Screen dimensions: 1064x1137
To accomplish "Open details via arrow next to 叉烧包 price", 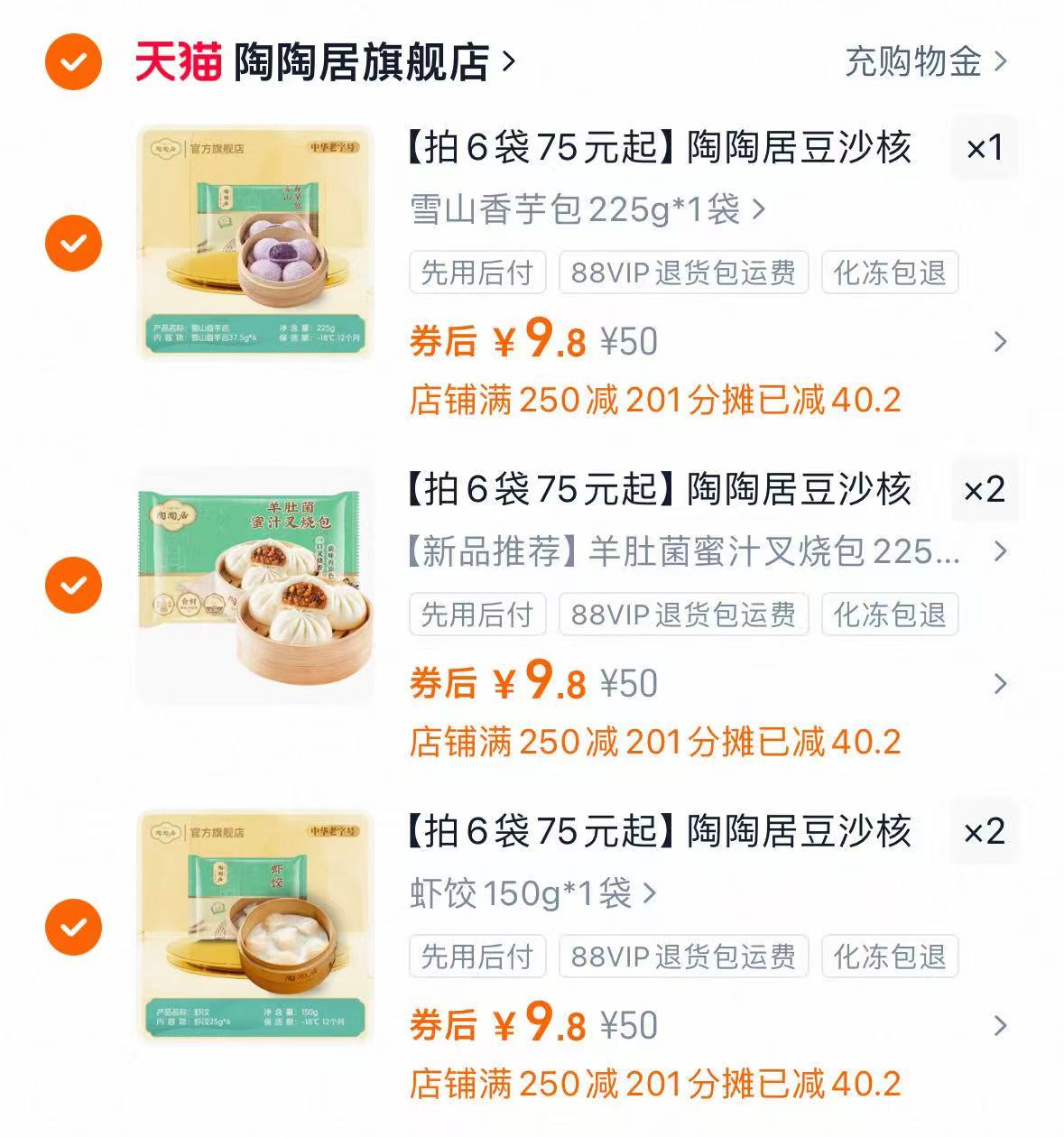I will 998,684.
